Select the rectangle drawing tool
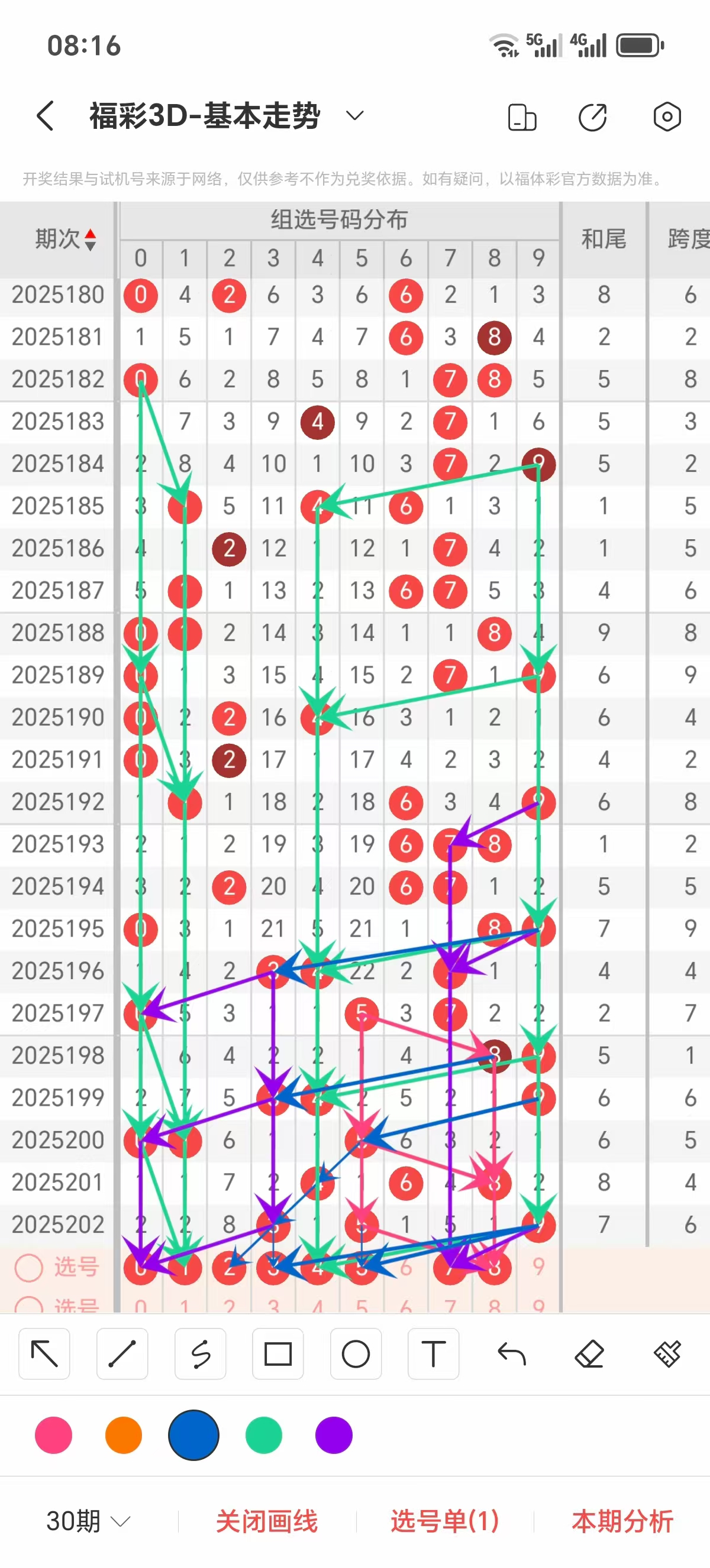This screenshot has height=1568, width=710. (x=277, y=1355)
